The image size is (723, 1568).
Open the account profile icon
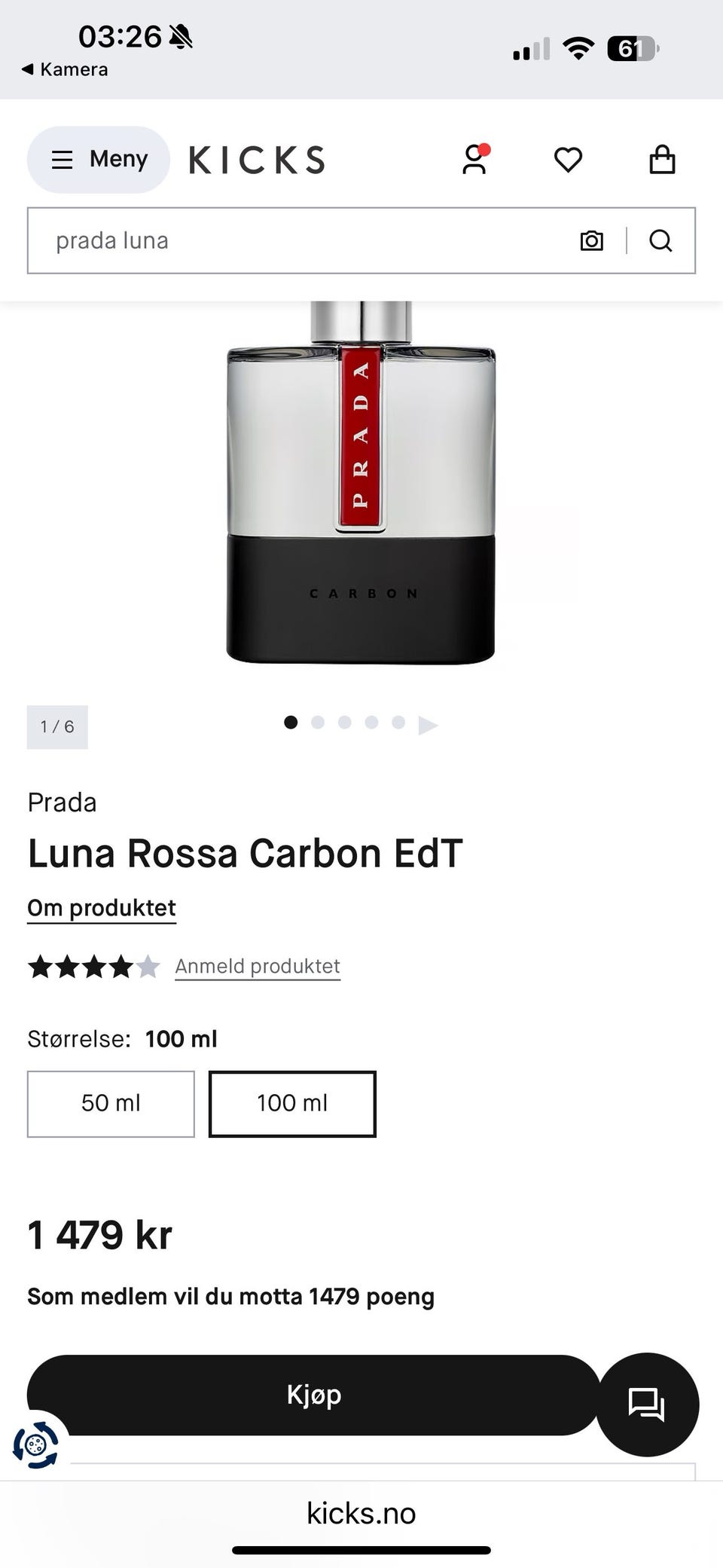pyautogui.click(x=474, y=160)
